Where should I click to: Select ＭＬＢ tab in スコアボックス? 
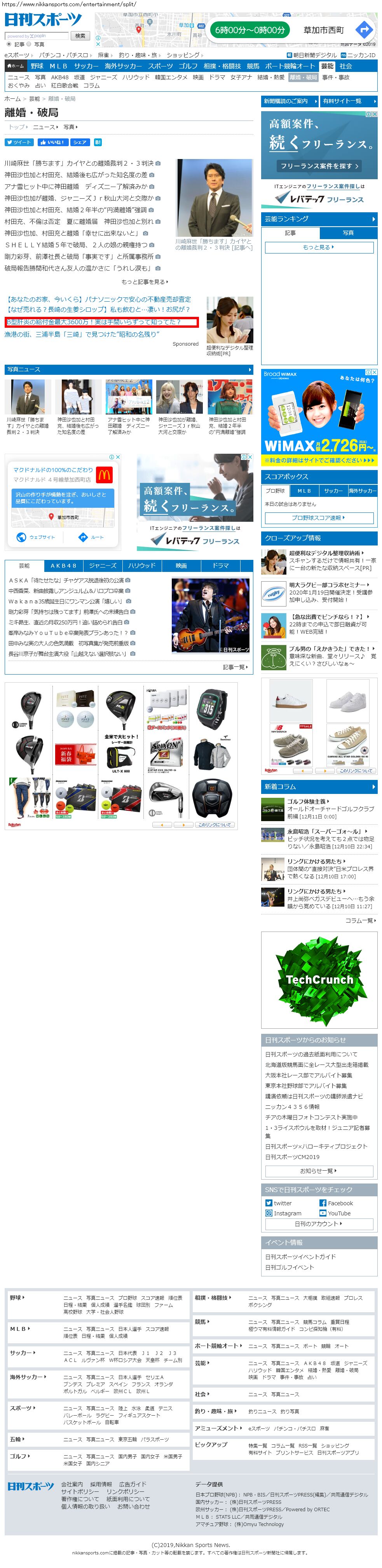pos(304,491)
